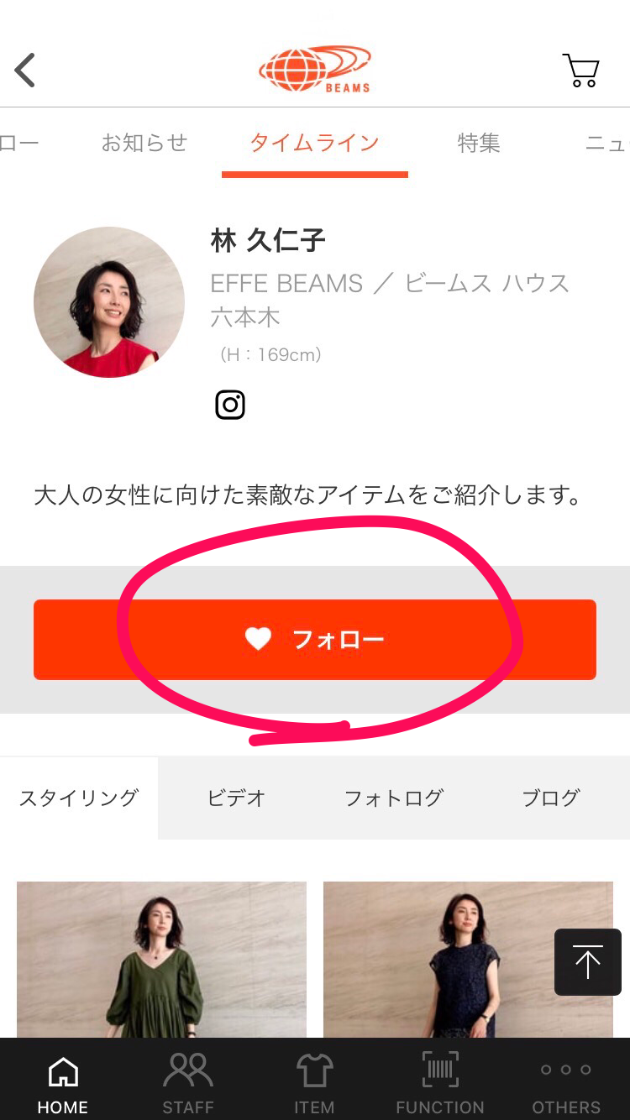Switch to the フォトログ section
Screen dimensions: 630x1120
[x=393, y=798]
